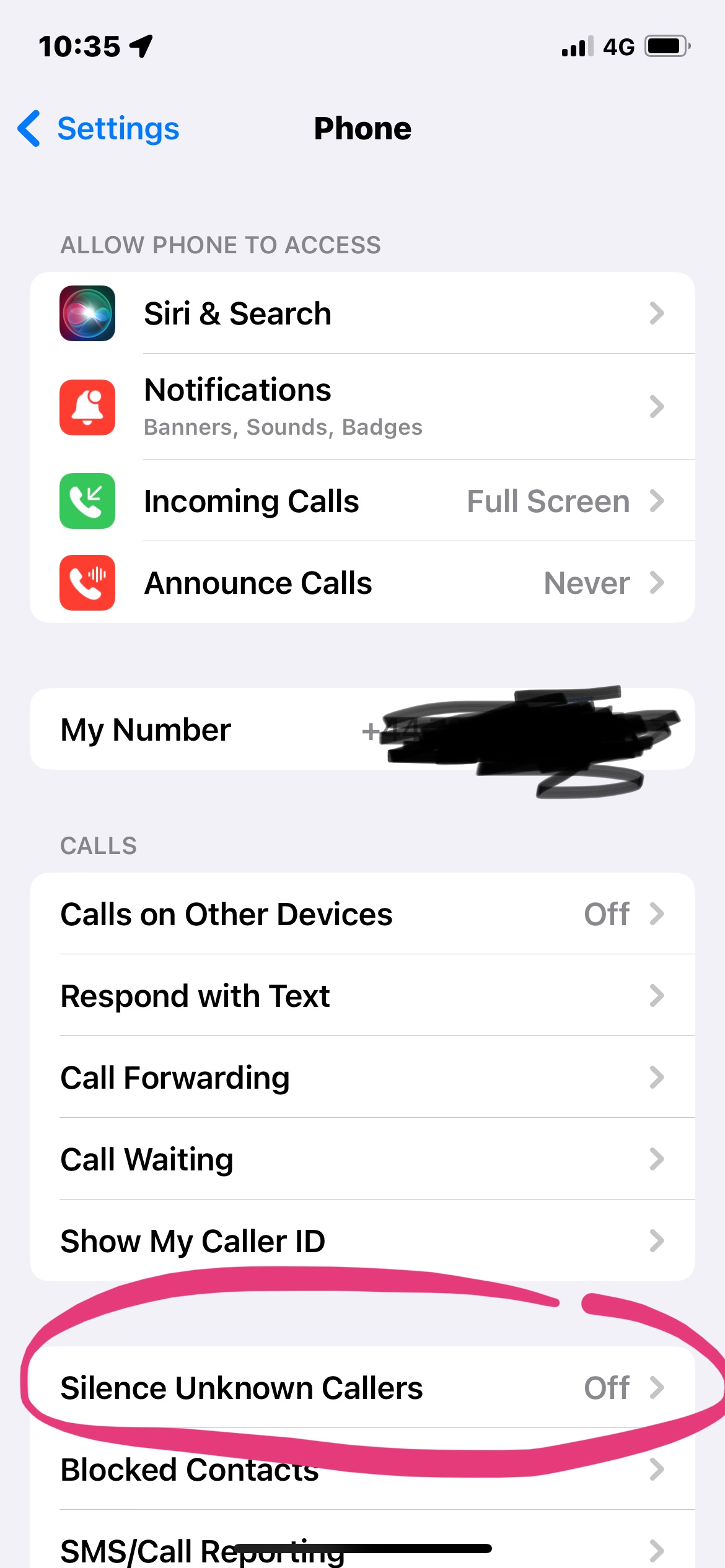Screen dimensions: 725x1568
Task: Open Incoming Calls display options
Action: point(362,501)
